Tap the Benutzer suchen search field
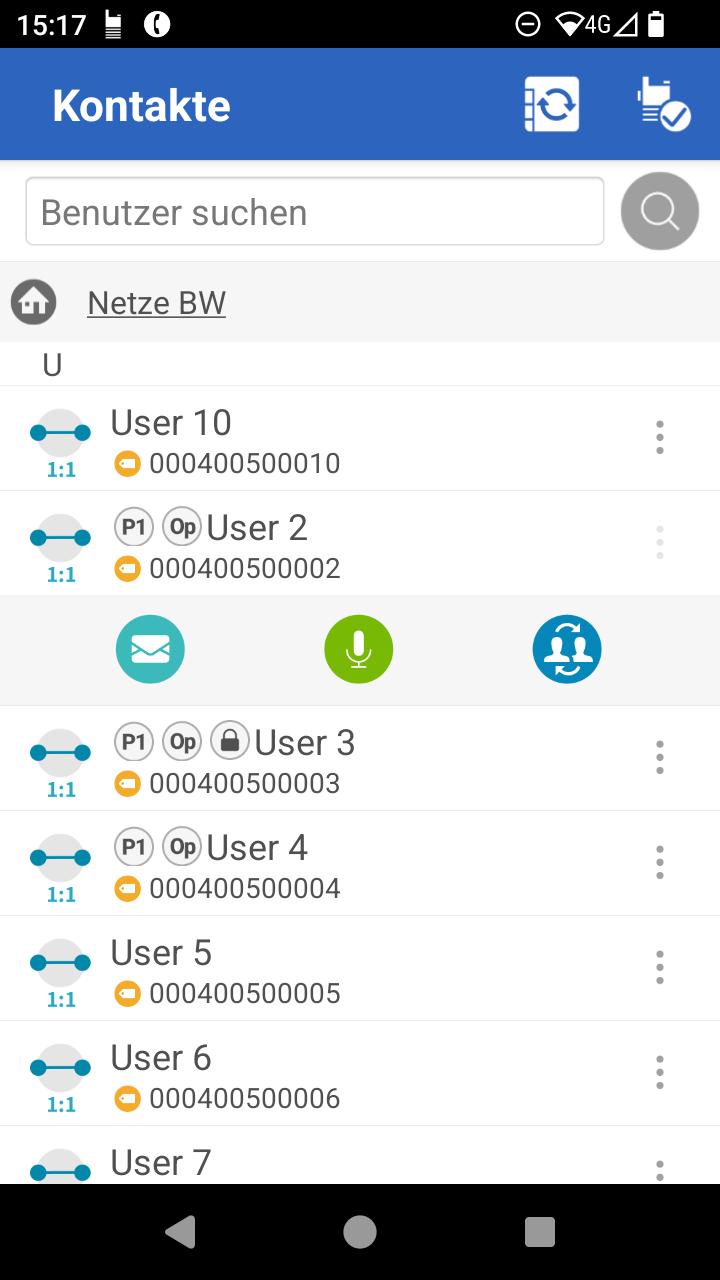This screenshot has width=720, height=1280. 315,211
